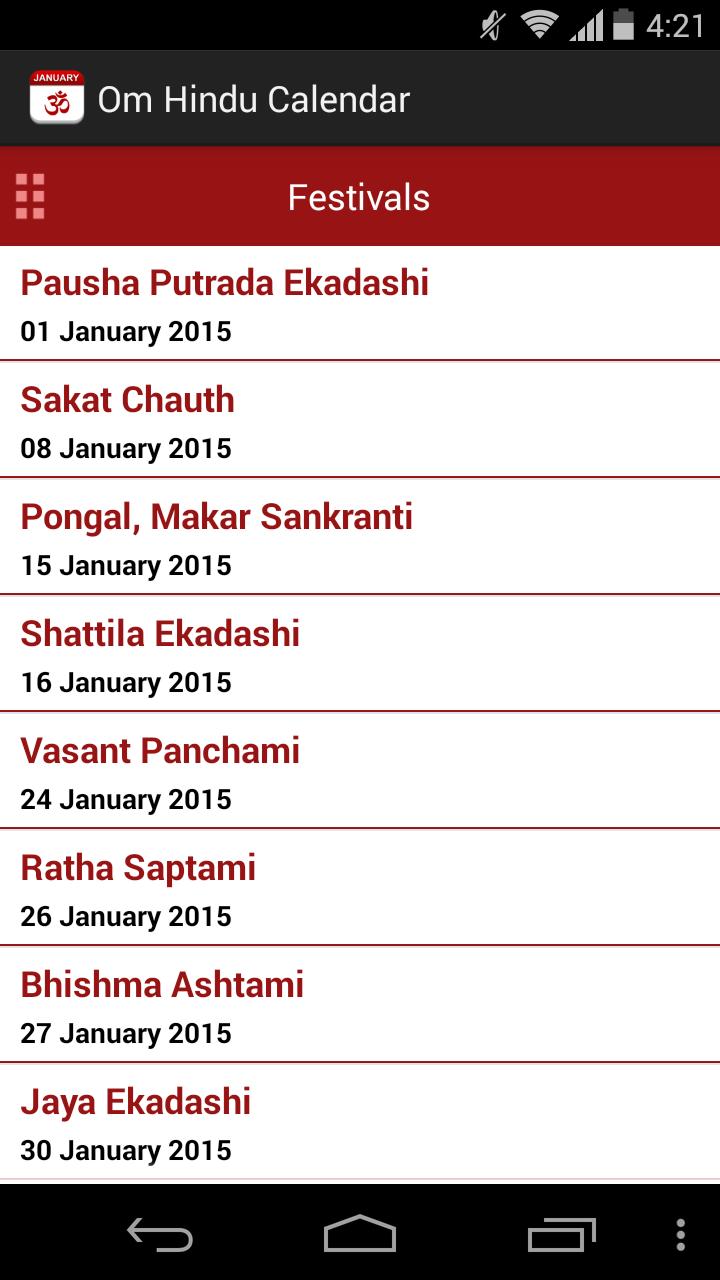Show Ratha Saptami details

[x=360, y=888]
